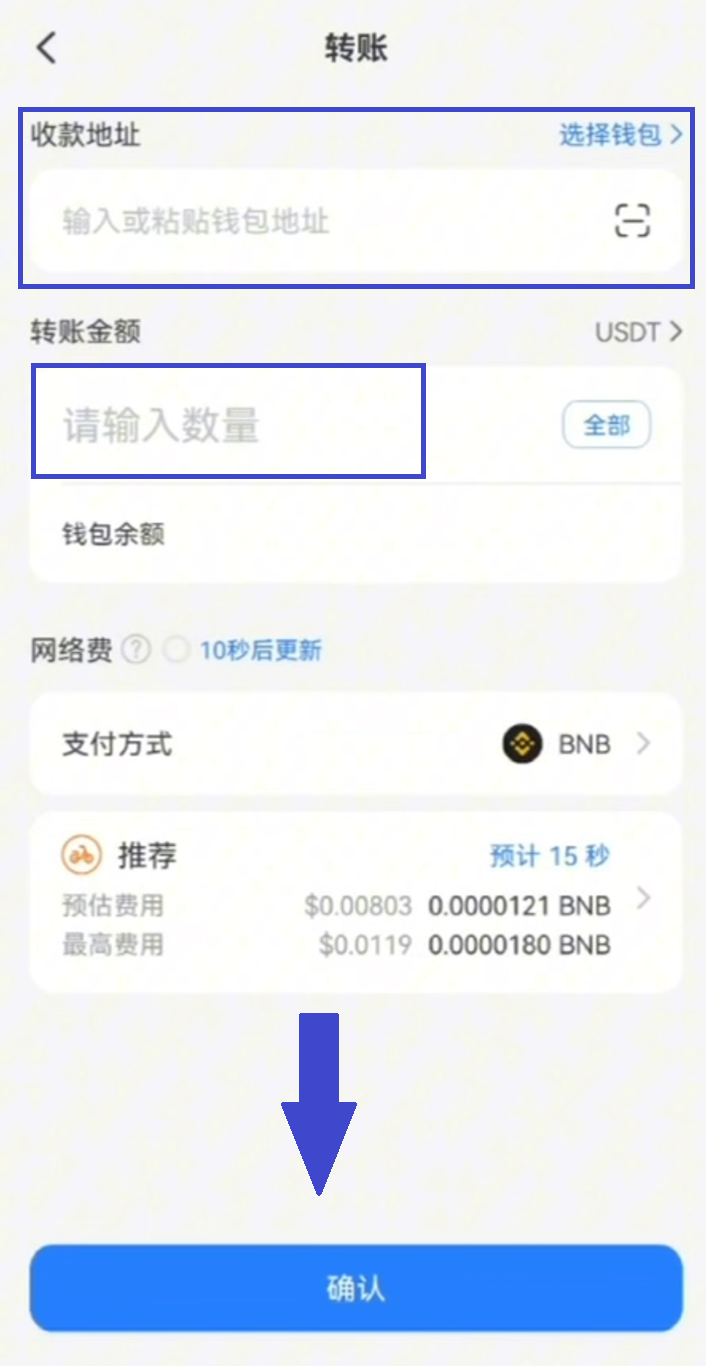Tap 全部 to send the full balance
The height and width of the screenshot is (1366, 706).
tap(606, 426)
